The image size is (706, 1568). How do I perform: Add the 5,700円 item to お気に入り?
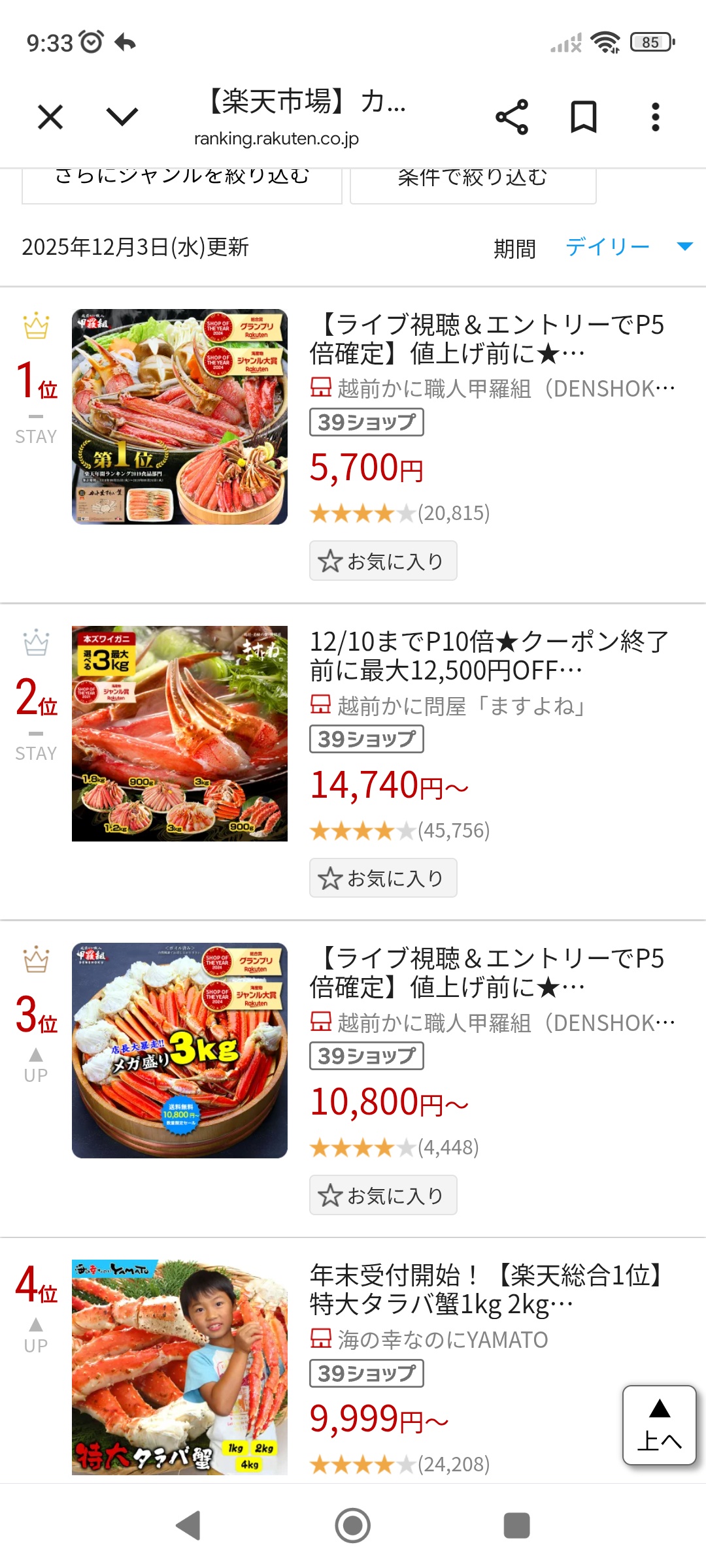point(382,561)
